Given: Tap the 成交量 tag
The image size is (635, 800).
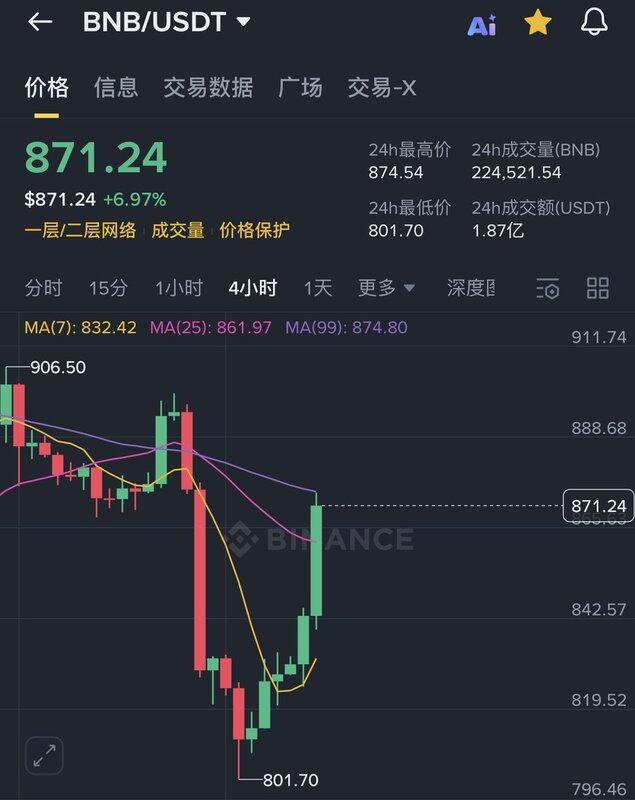Looking at the screenshot, I should point(178,230).
